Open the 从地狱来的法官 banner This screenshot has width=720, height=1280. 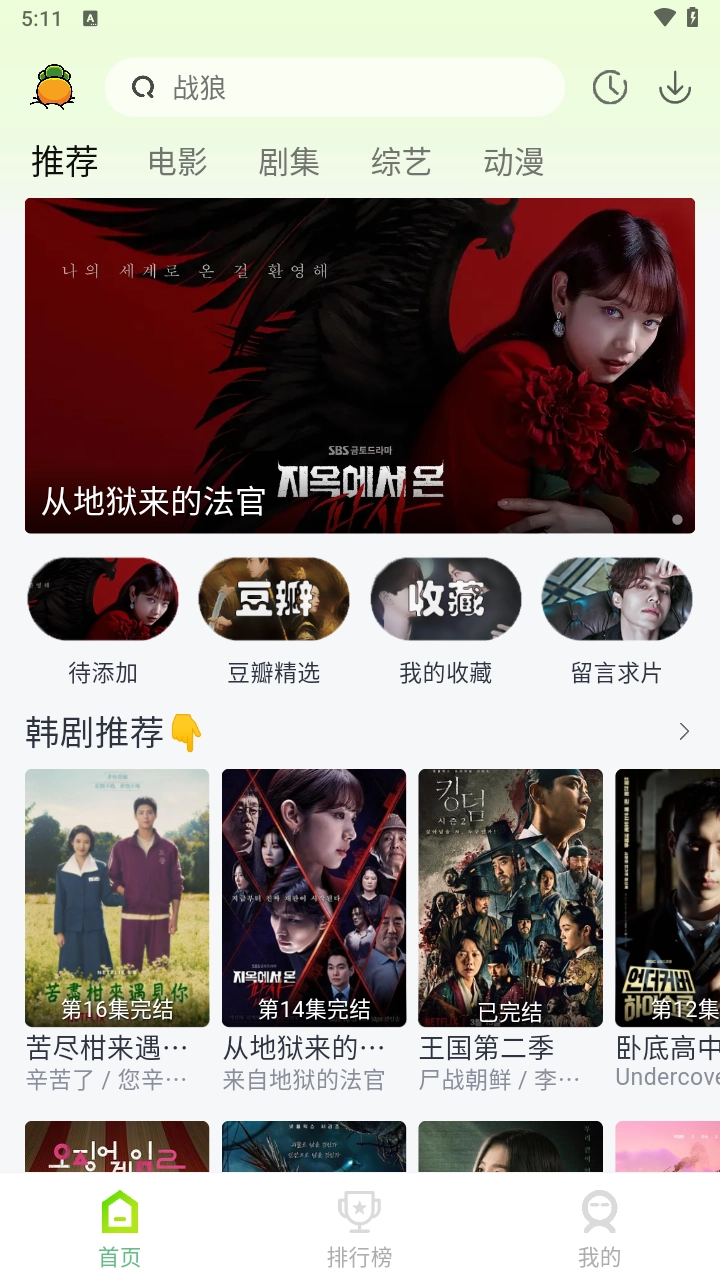click(x=360, y=365)
